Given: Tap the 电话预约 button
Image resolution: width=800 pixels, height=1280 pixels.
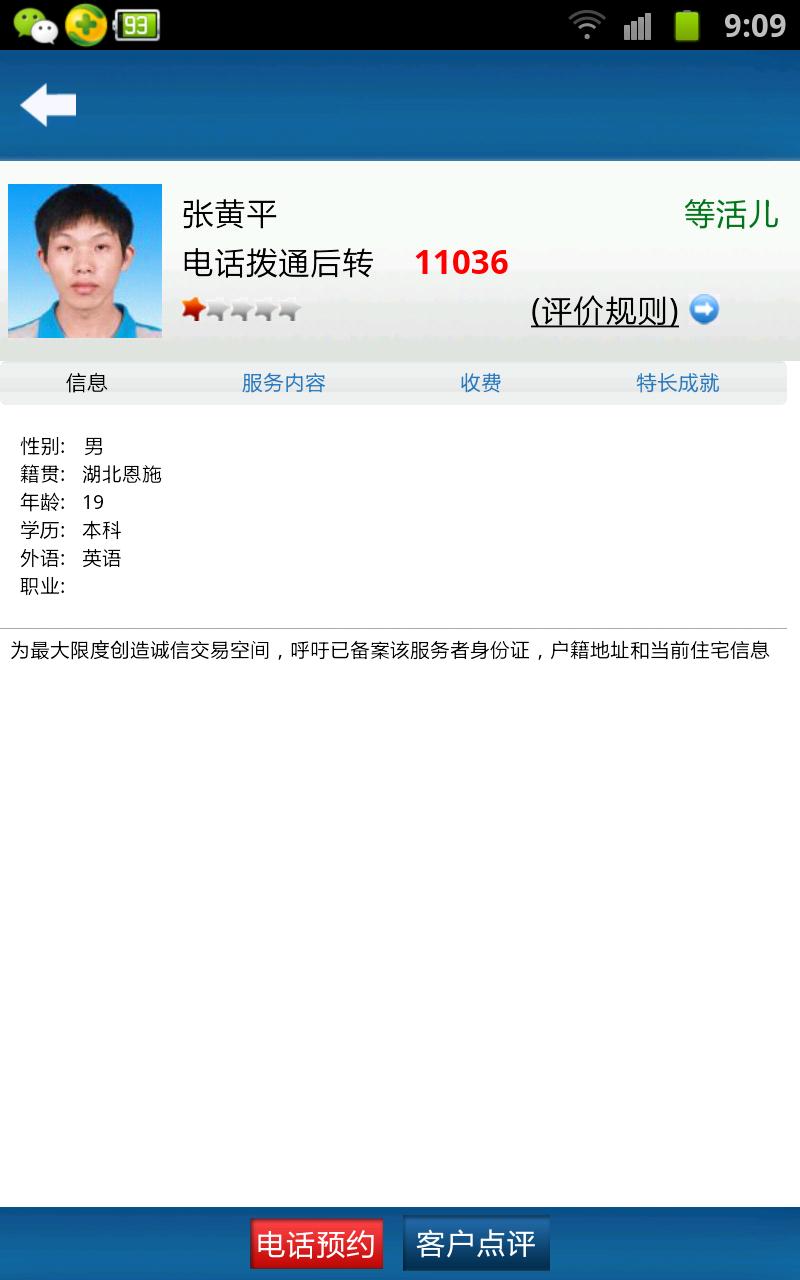Looking at the screenshot, I should tap(316, 1244).
